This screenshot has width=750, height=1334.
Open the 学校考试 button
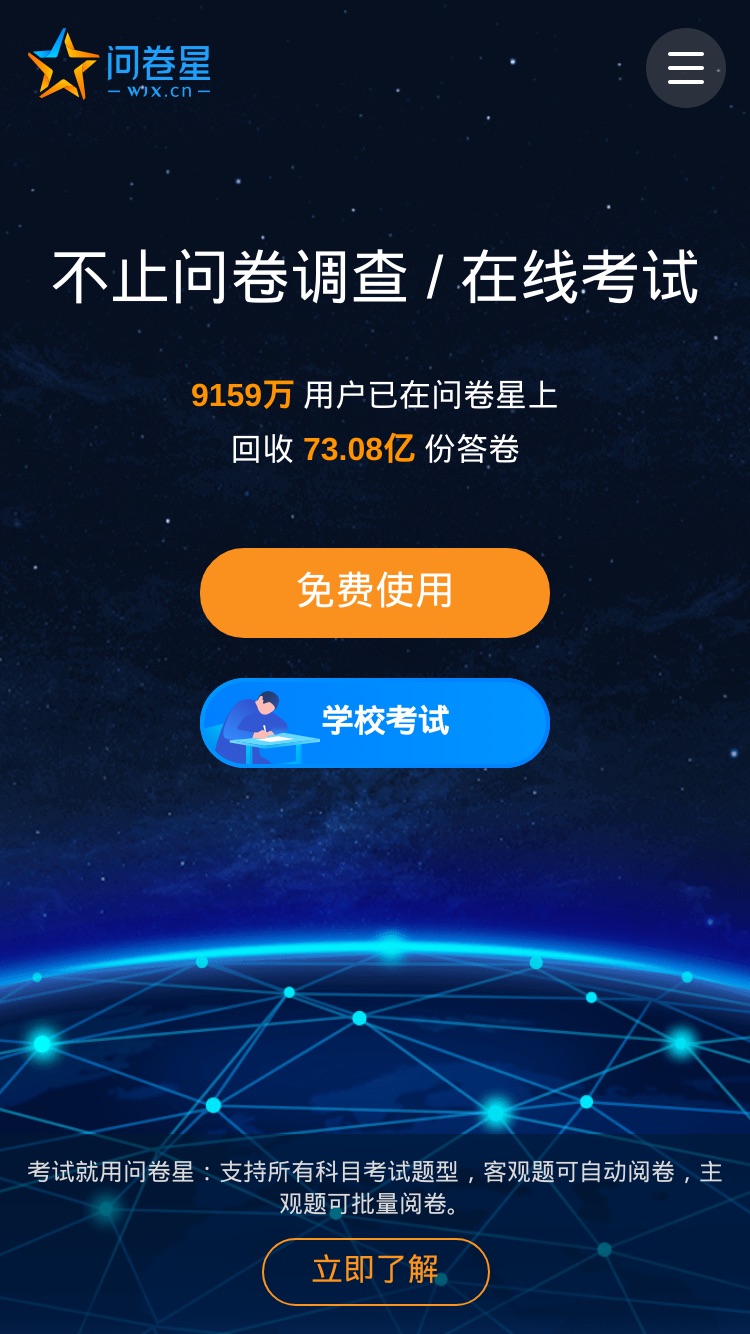pyautogui.click(x=375, y=722)
